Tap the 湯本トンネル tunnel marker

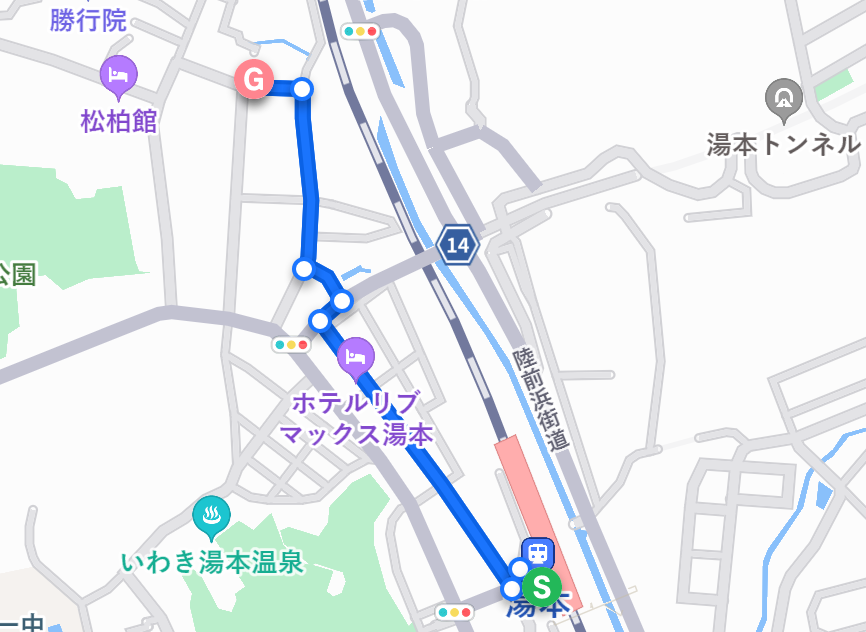coord(784,99)
